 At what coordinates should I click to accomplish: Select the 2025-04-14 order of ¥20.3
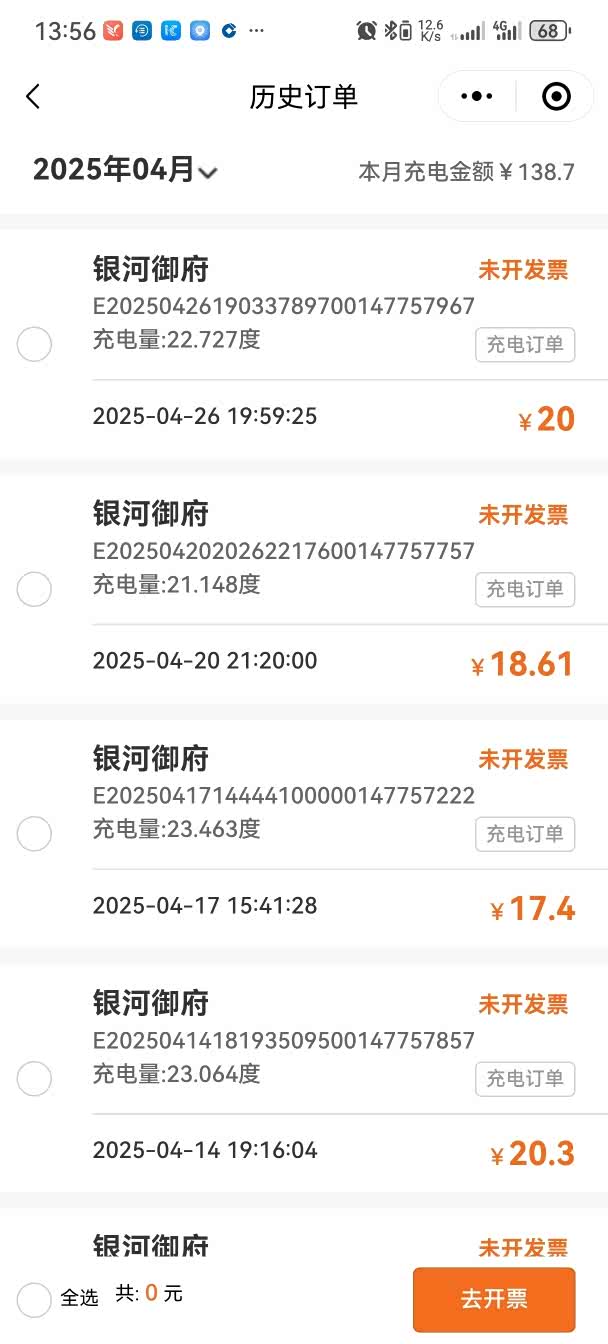(34, 1079)
